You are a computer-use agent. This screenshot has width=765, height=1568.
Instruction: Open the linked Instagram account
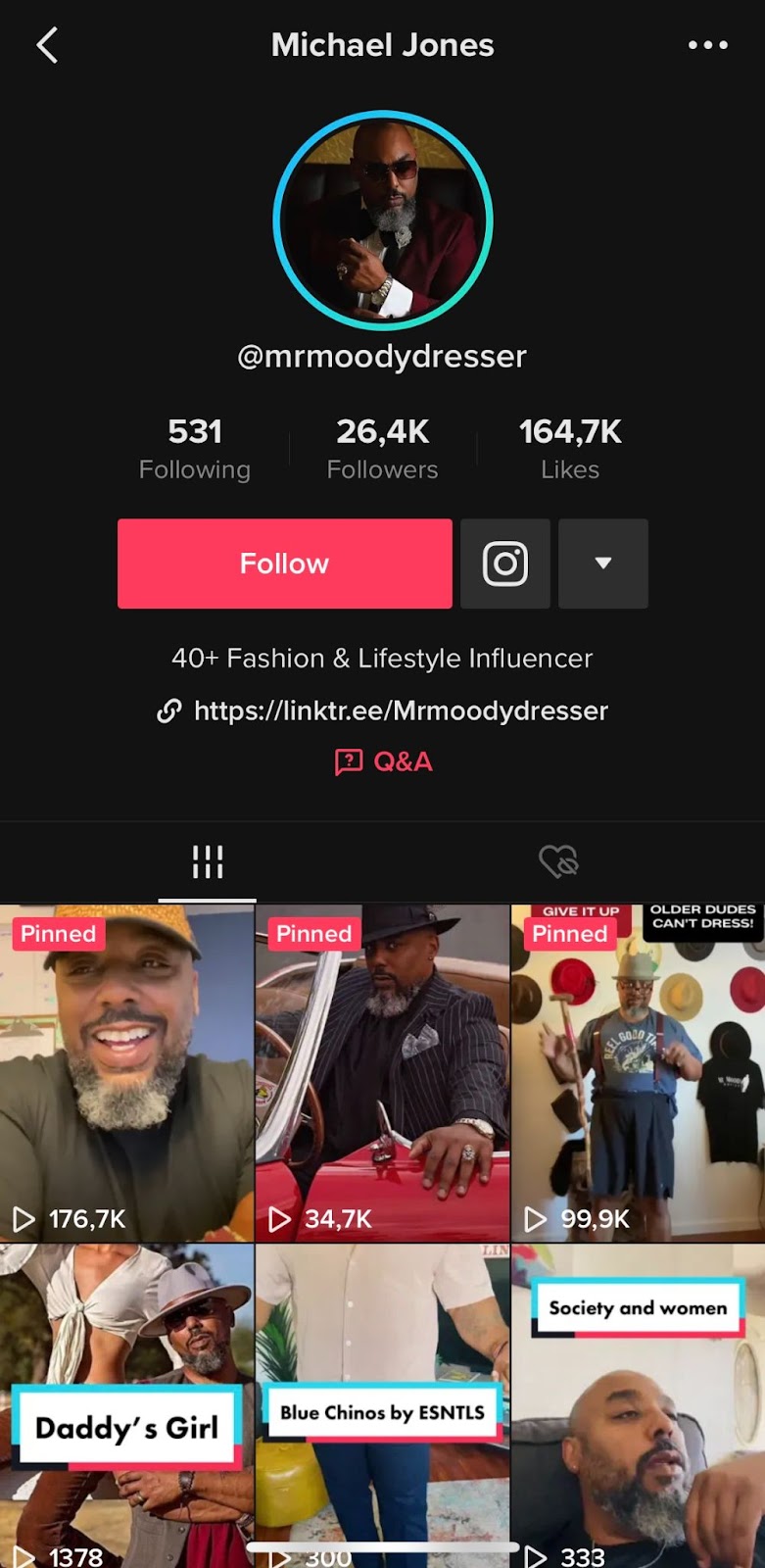(x=504, y=563)
